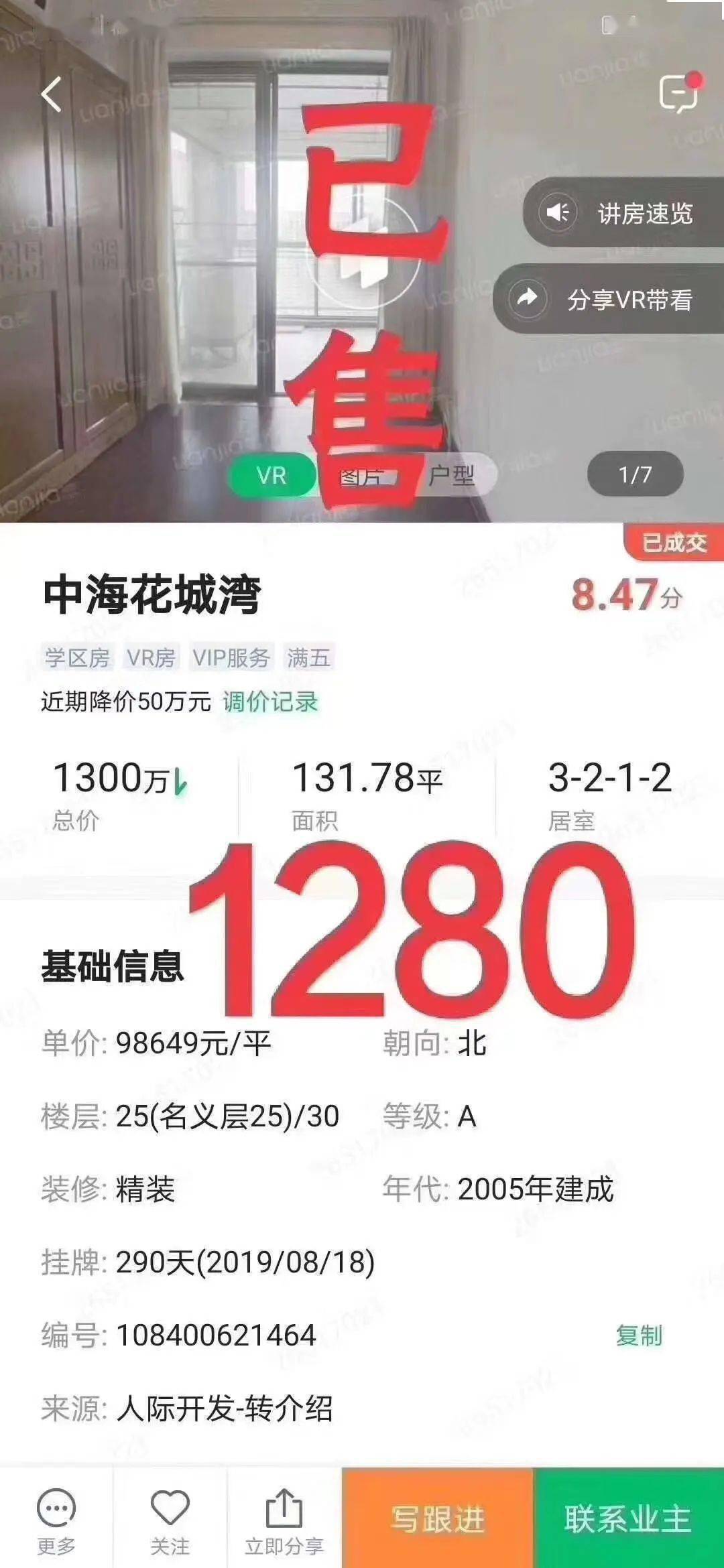Tap 分享VR带看 to share VR tour
This screenshot has width=724, height=1568.
click(x=609, y=299)
